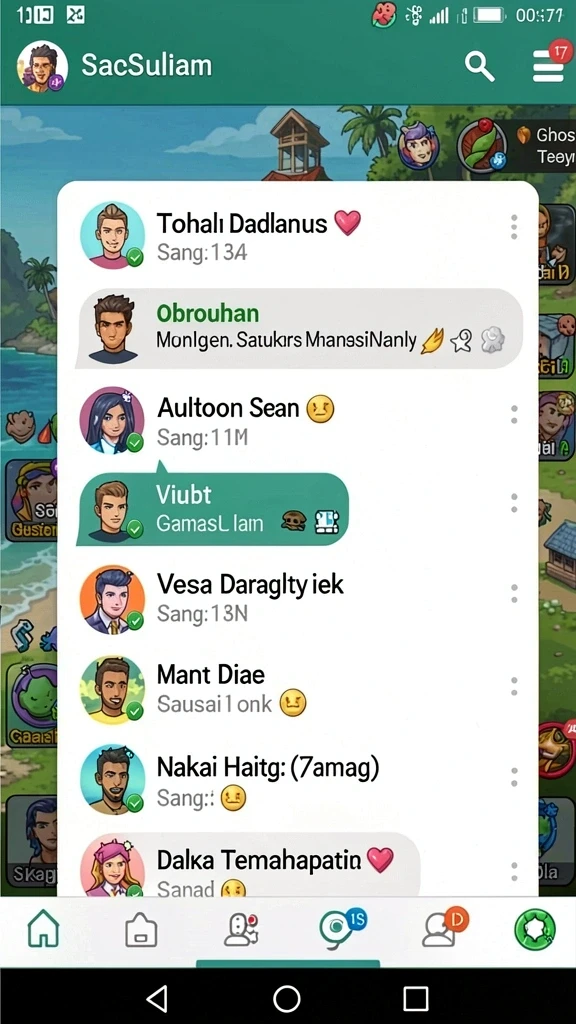This screenshot has width=576, height=1024.
Task: Open options for Vesa Daraglty iek
Action: (x=514, y=594)
